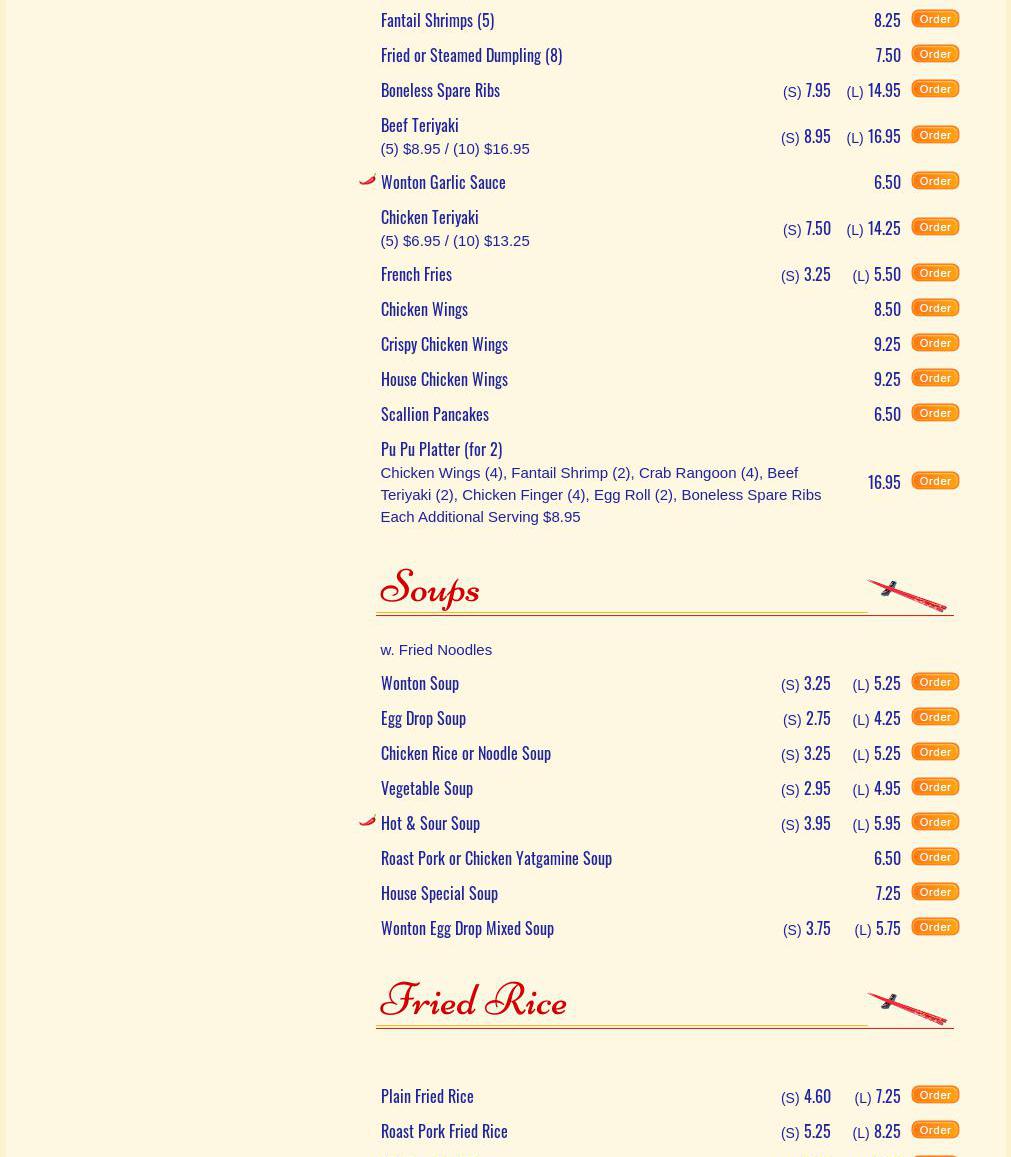This screenshot has width=1011, height=1157.
Task: Order the Chicken Teriyaki
Action: coord(935,227)
